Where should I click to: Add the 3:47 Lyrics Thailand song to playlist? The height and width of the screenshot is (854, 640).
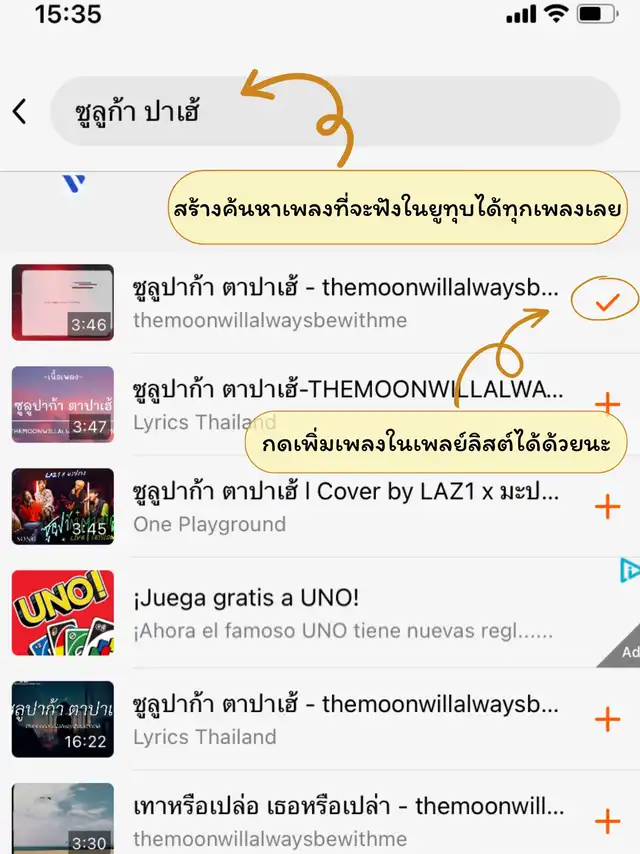pos(607,404)
